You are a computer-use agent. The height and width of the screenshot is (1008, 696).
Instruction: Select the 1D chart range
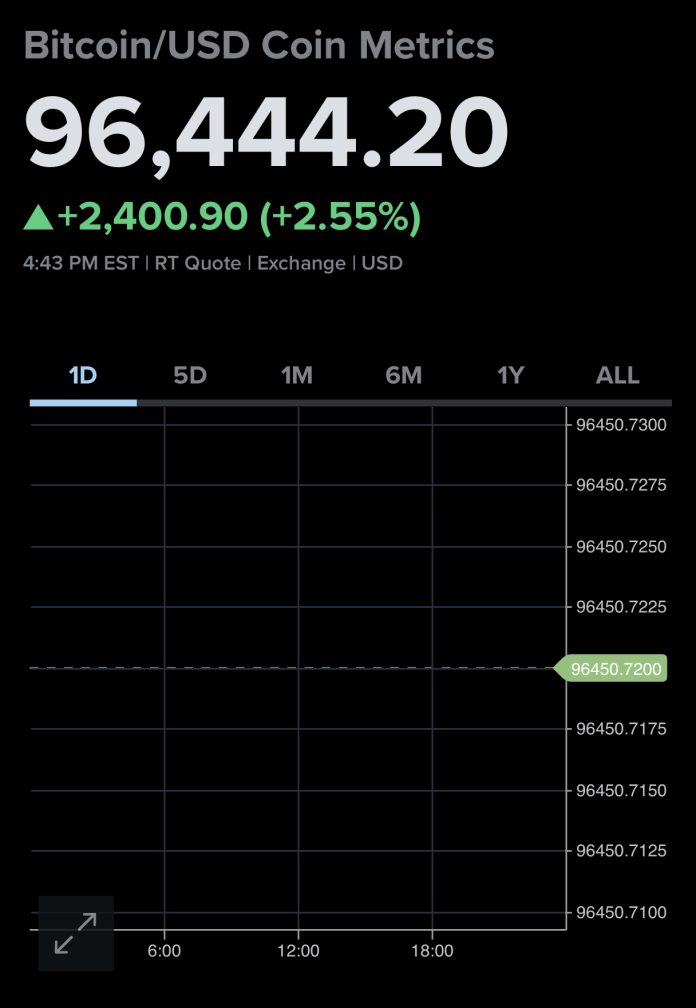pos(83,376)
